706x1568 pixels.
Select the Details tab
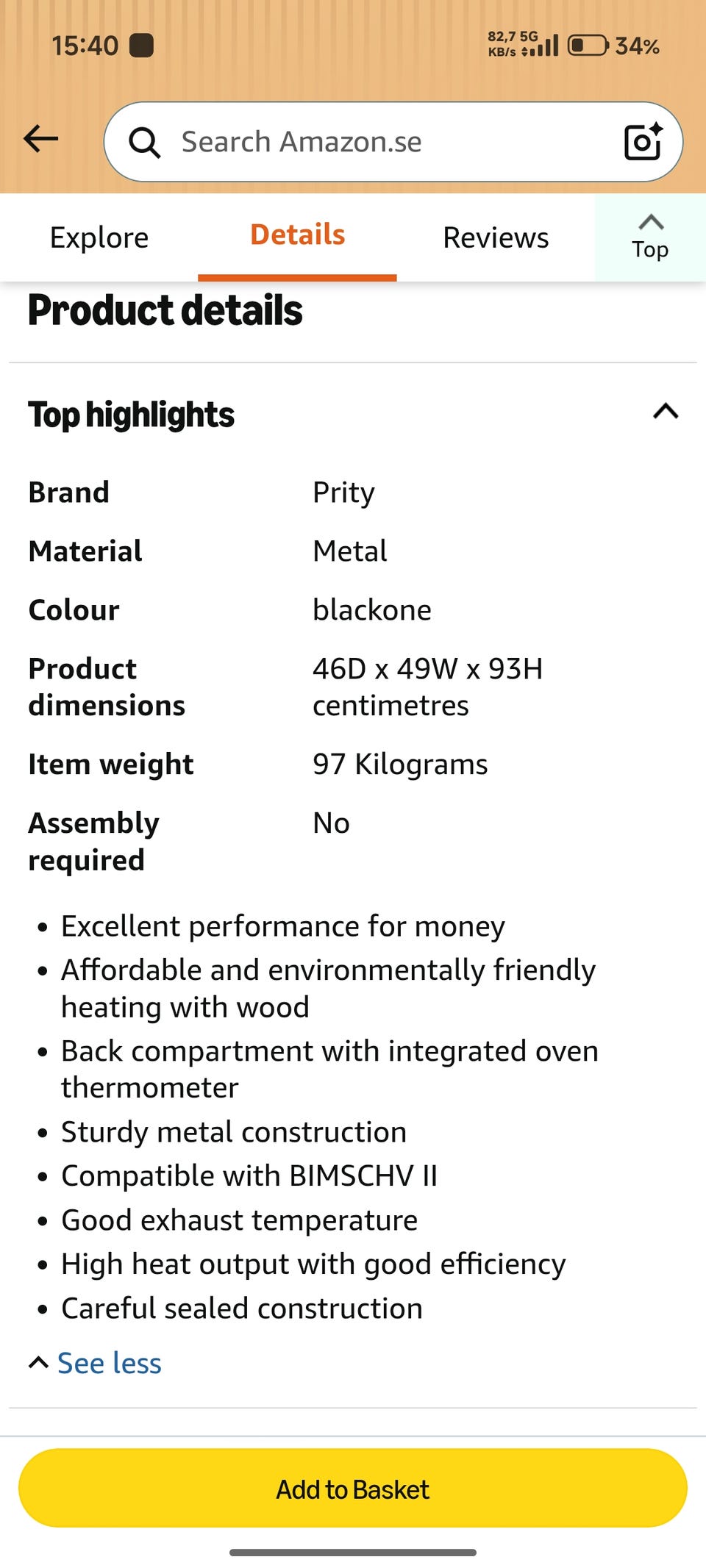pos(297,235)
